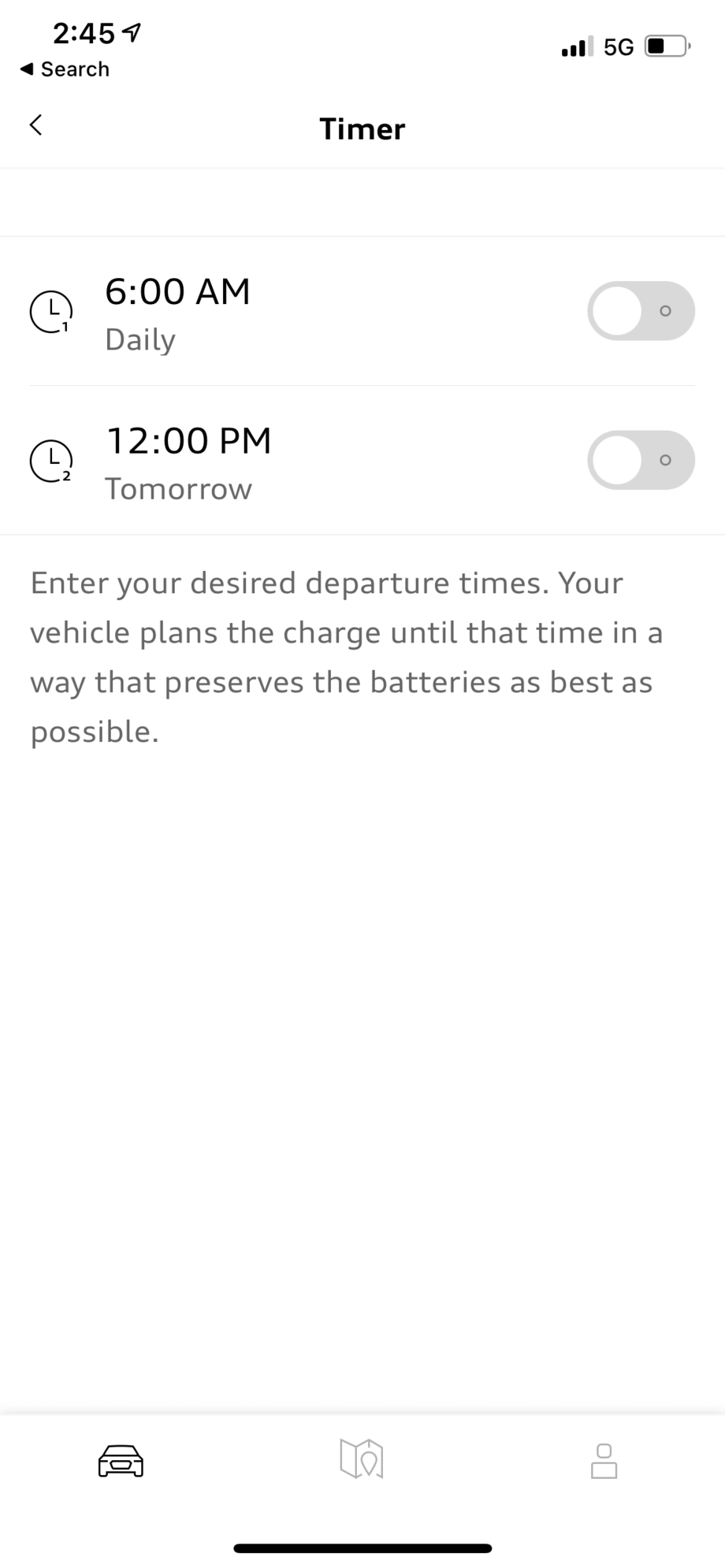Image resolution: width=725 pixels, height=1568 pixels.
Task: Toggle the first departure timer on
Action: tap(641, 310)
